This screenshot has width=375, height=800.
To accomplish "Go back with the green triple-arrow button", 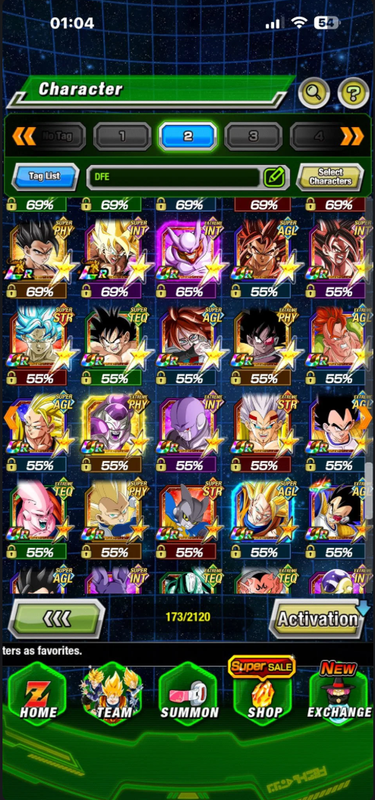I will click(57, 619).
